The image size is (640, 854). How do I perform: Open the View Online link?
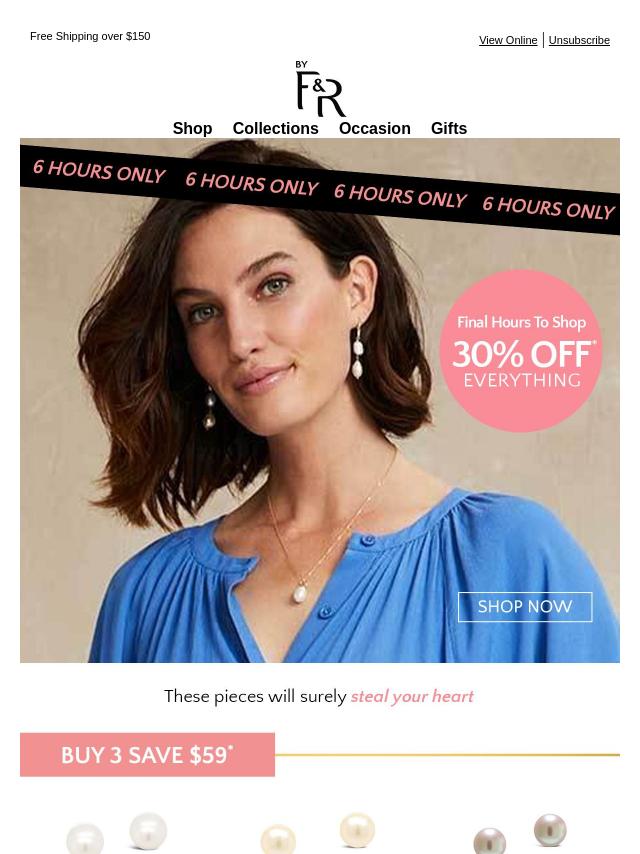[508, 40]
